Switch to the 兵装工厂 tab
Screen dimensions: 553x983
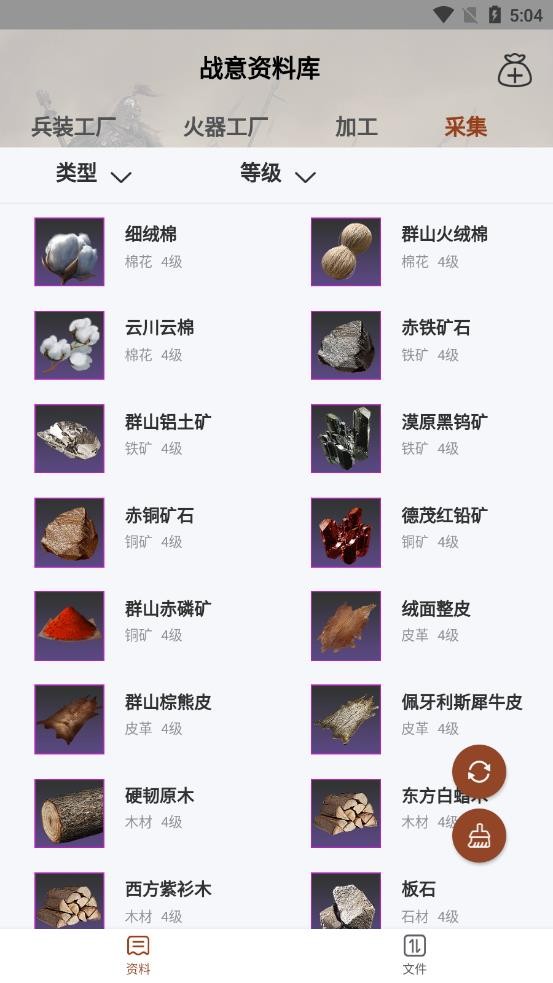click(74, 127)
